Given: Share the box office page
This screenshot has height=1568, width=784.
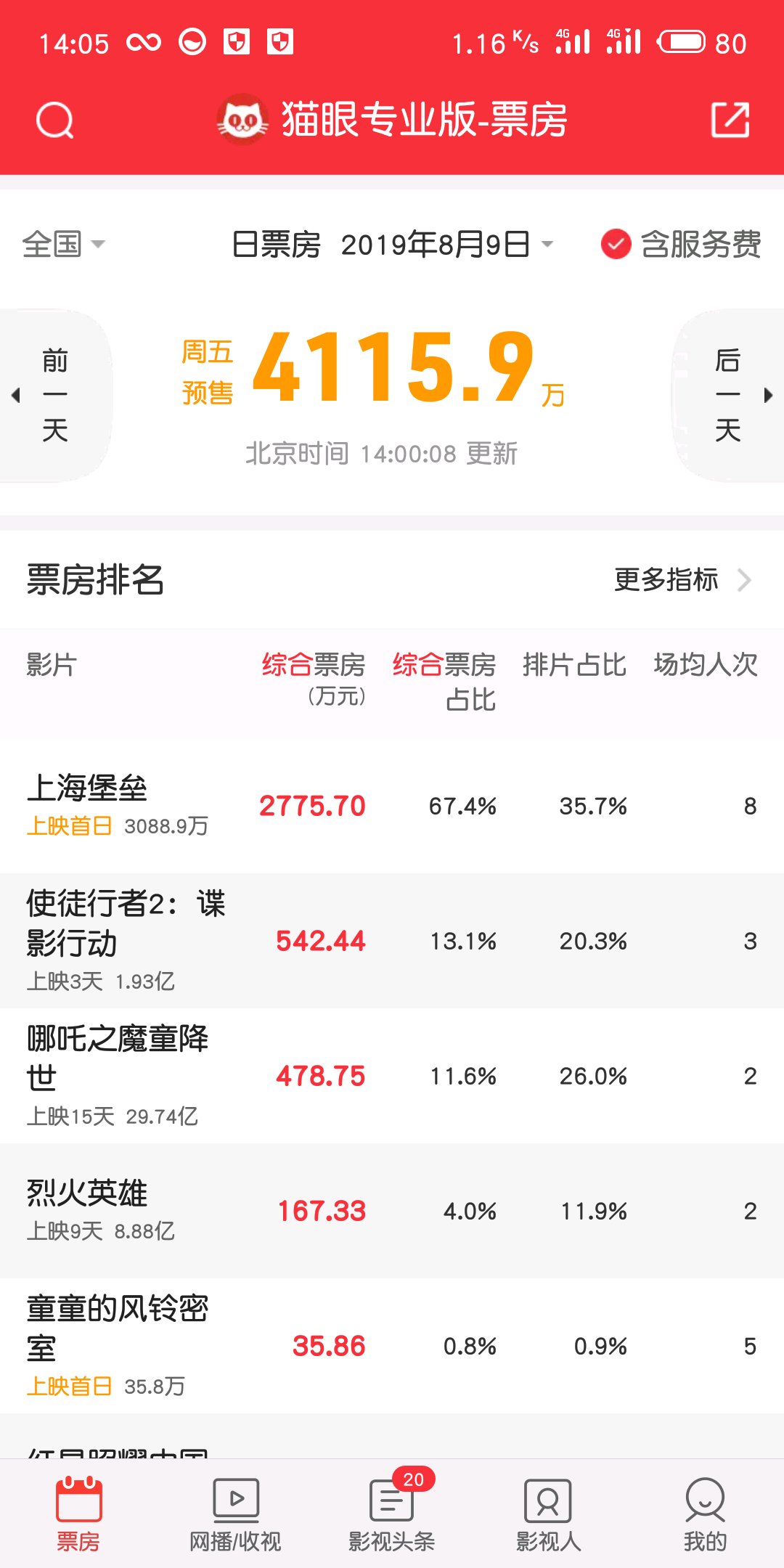Looking at the screenshot, I should (730, 120).
